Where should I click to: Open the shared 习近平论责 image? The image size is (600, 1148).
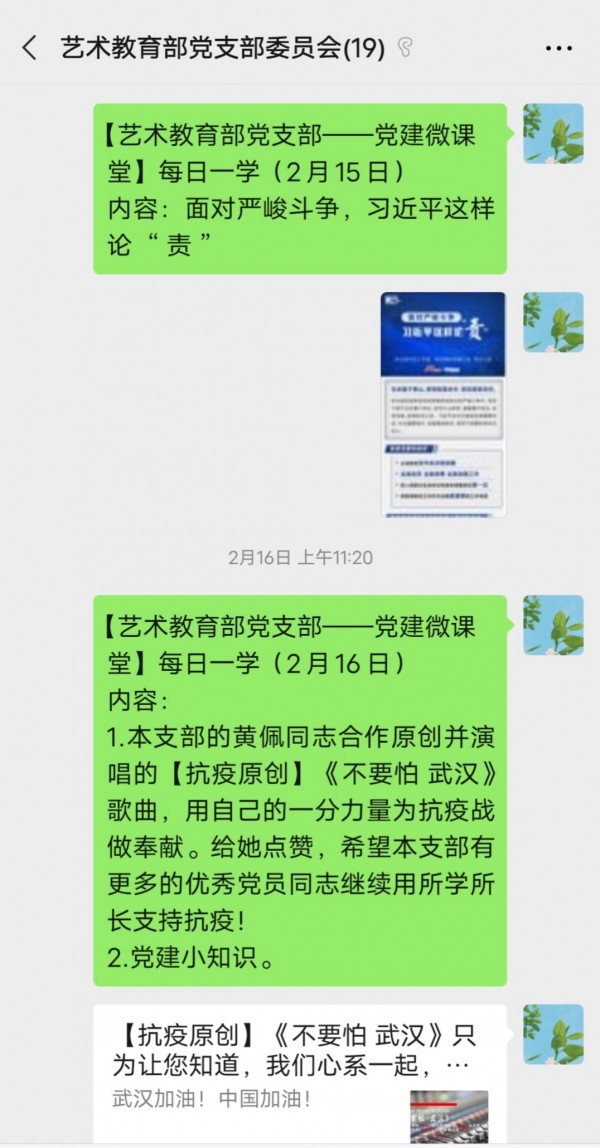[x=442, y=403]
